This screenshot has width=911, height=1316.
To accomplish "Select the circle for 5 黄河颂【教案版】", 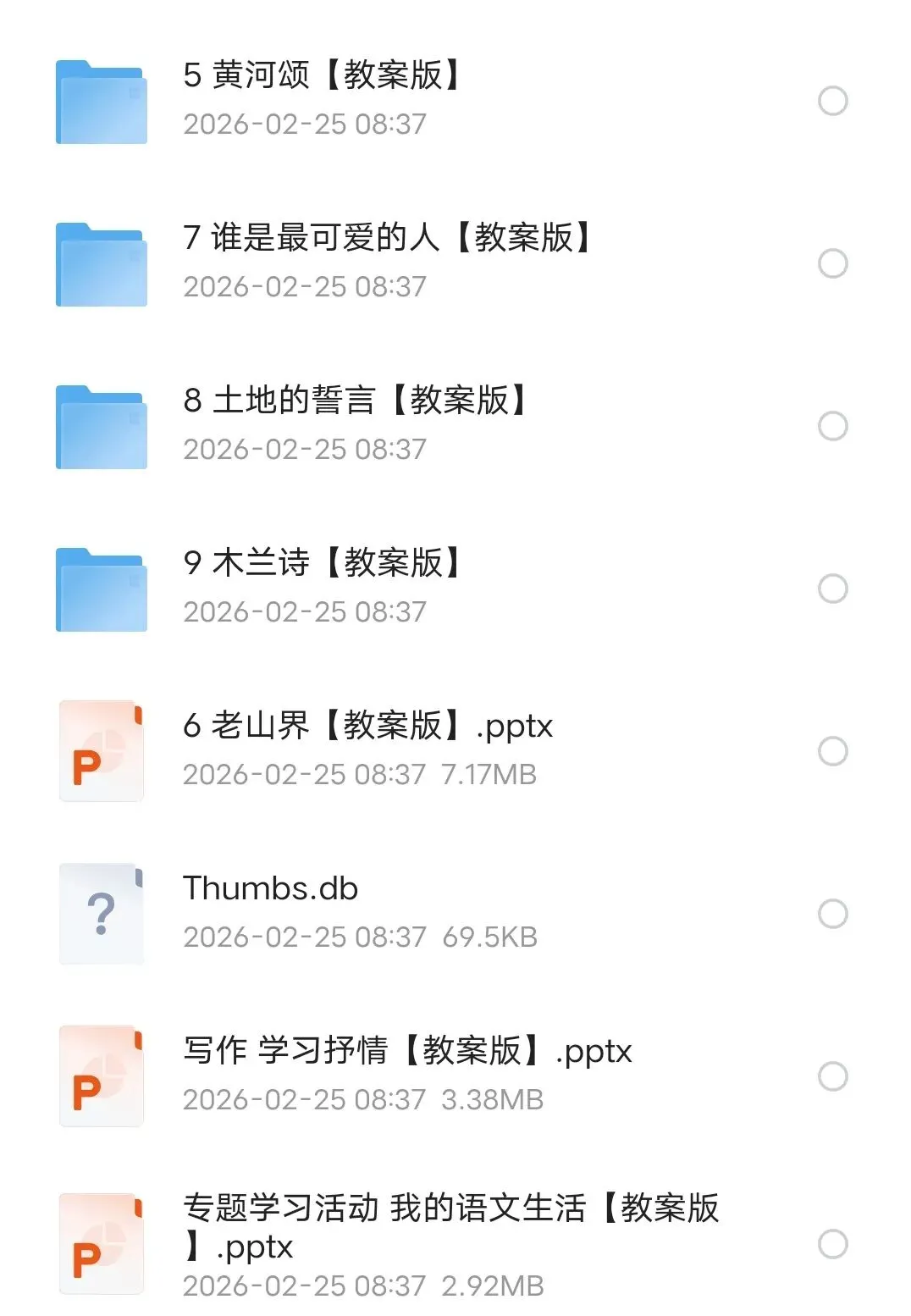I will (x=832, y=101).
